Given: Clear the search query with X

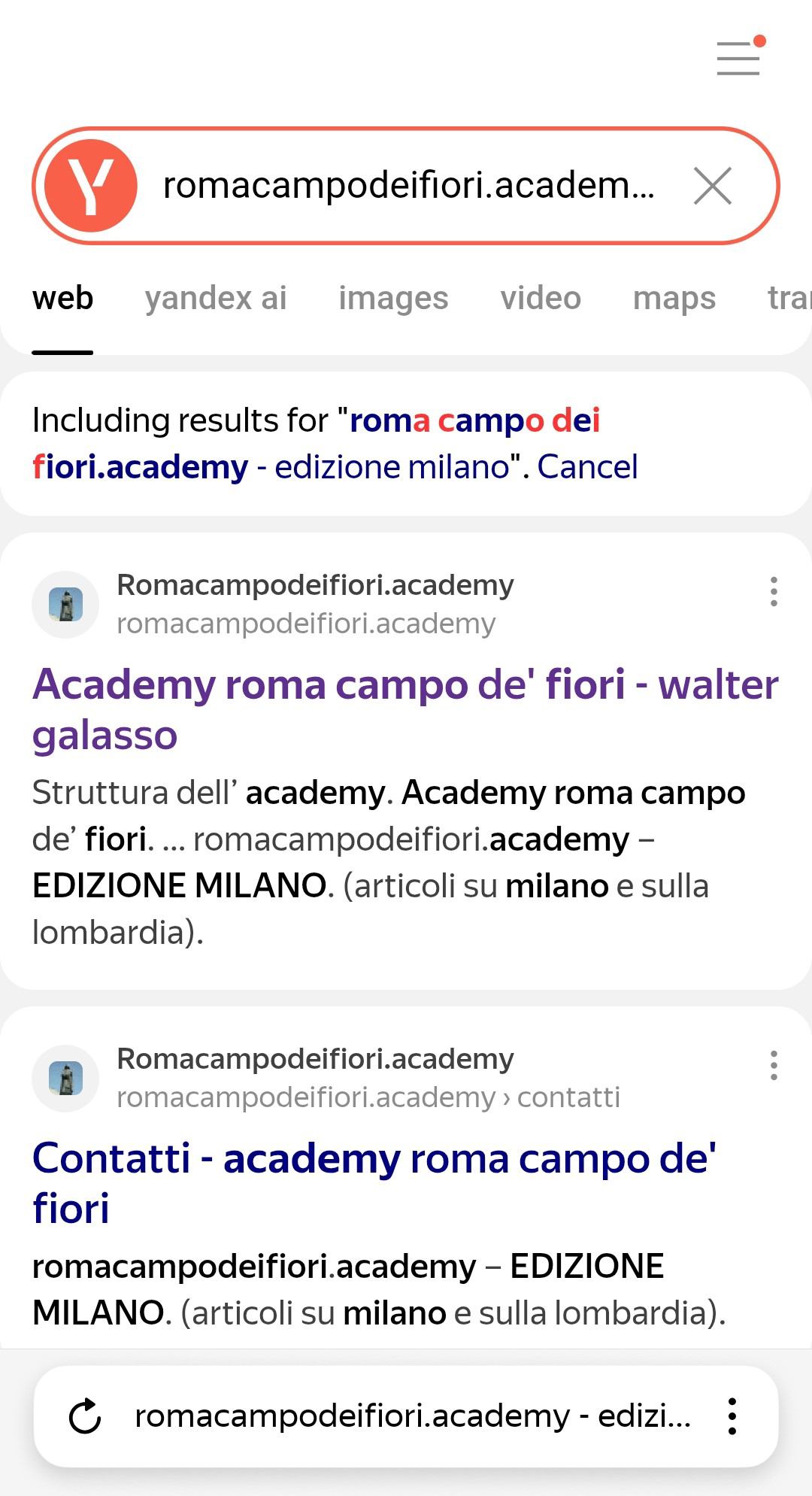Looking at the screenshot, I should 713,186.
